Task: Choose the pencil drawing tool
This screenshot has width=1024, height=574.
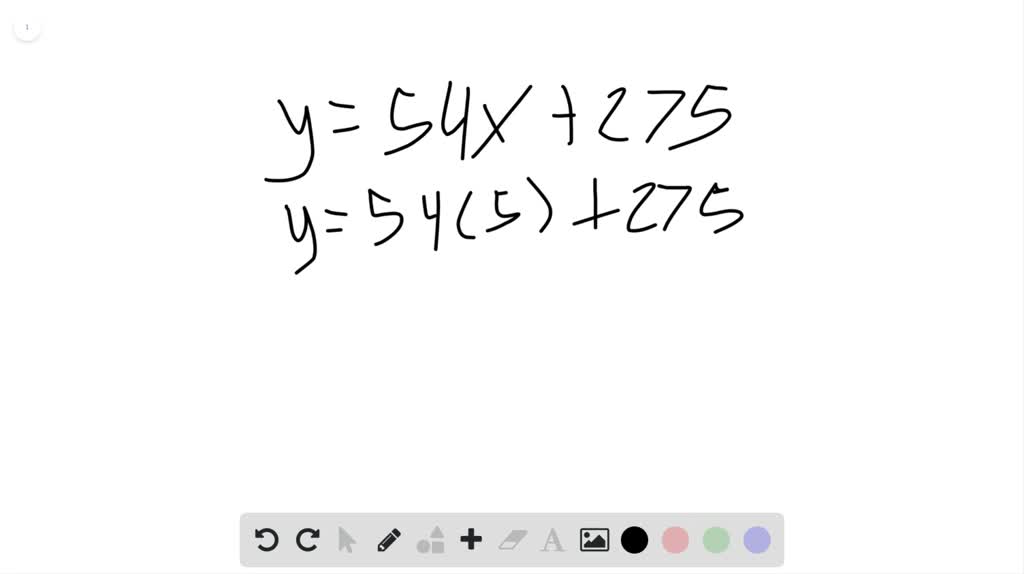Action: pos(389,540)
